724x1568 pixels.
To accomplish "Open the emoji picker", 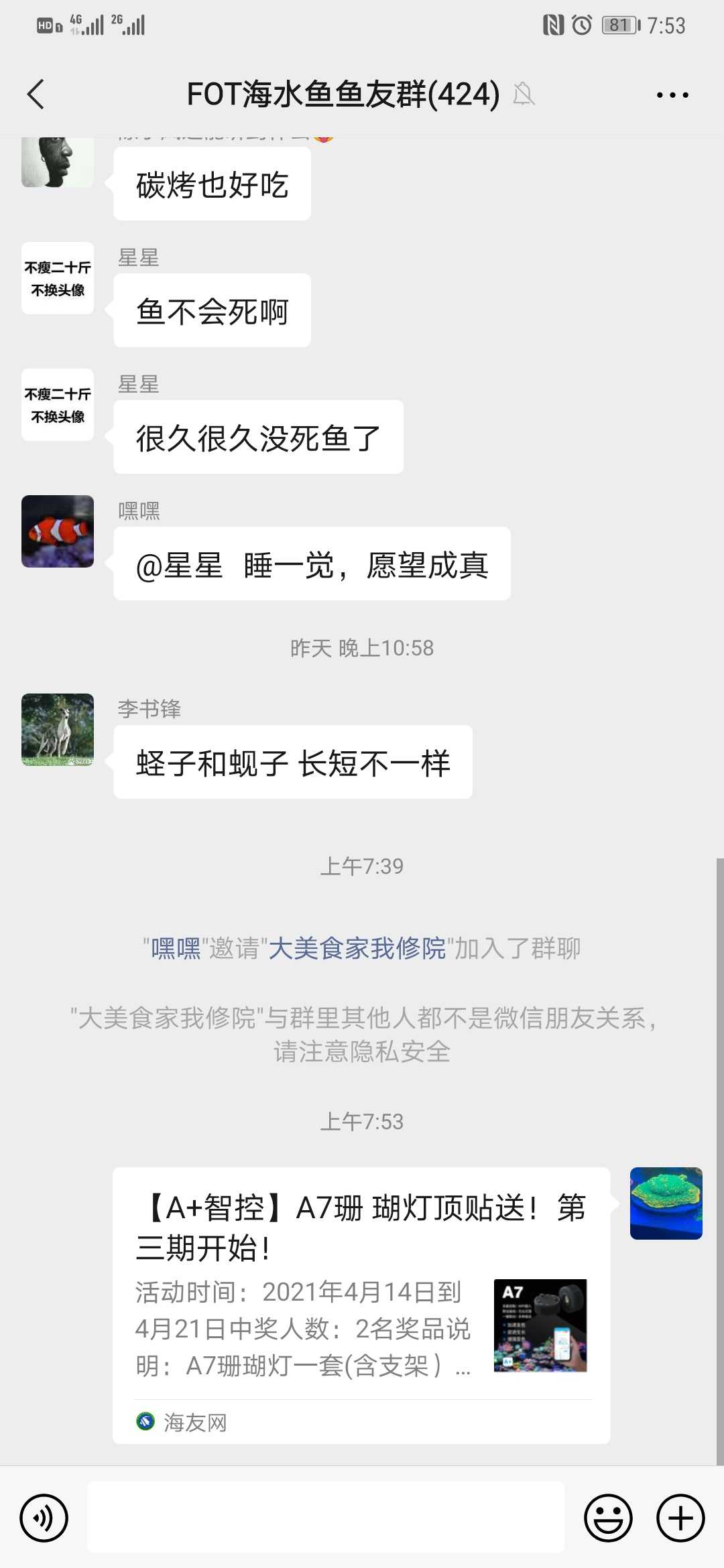I will (x=608, y=1518).
